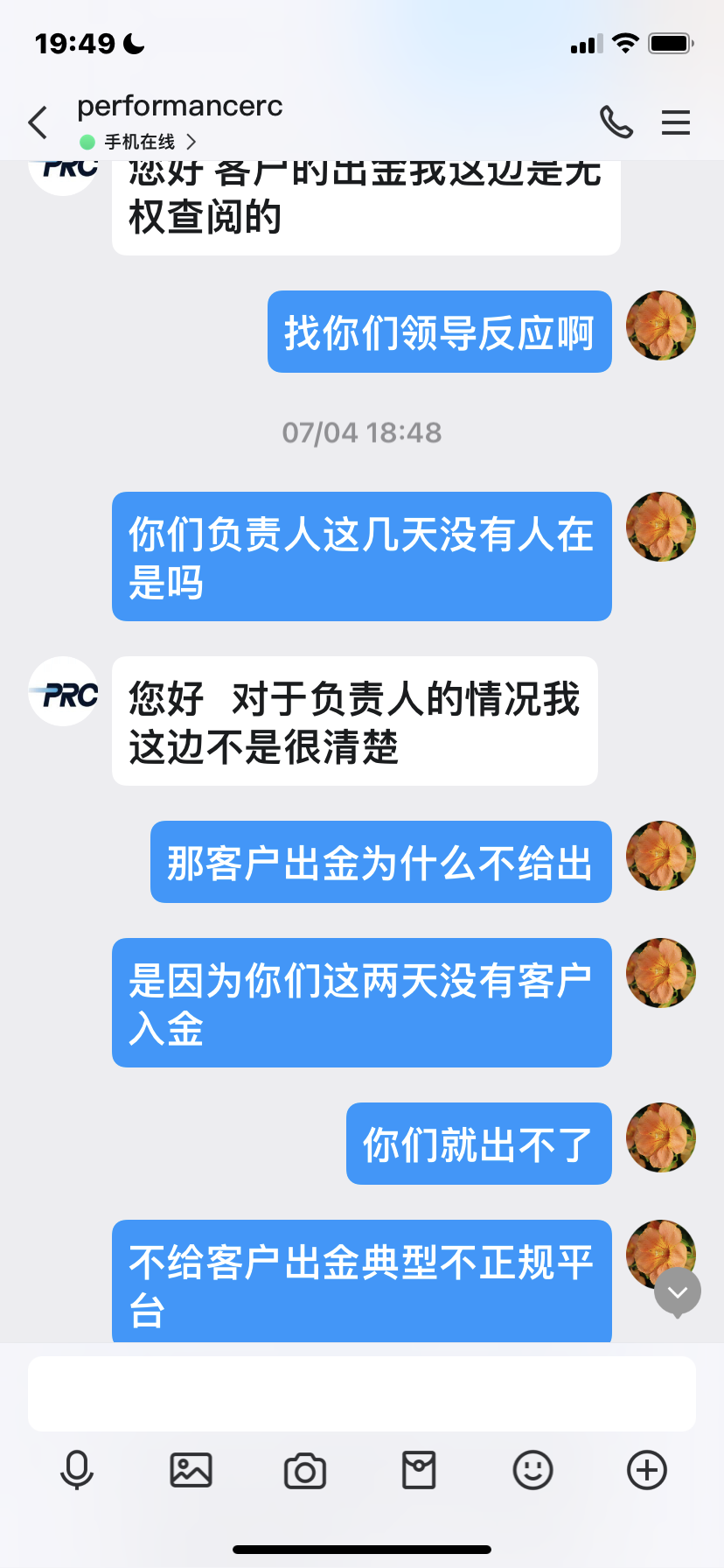The height and width of the screenshot is (1568, 724).
Task: Open performancerc's PRC avatar profile
Action: click(x=63, y=691)
